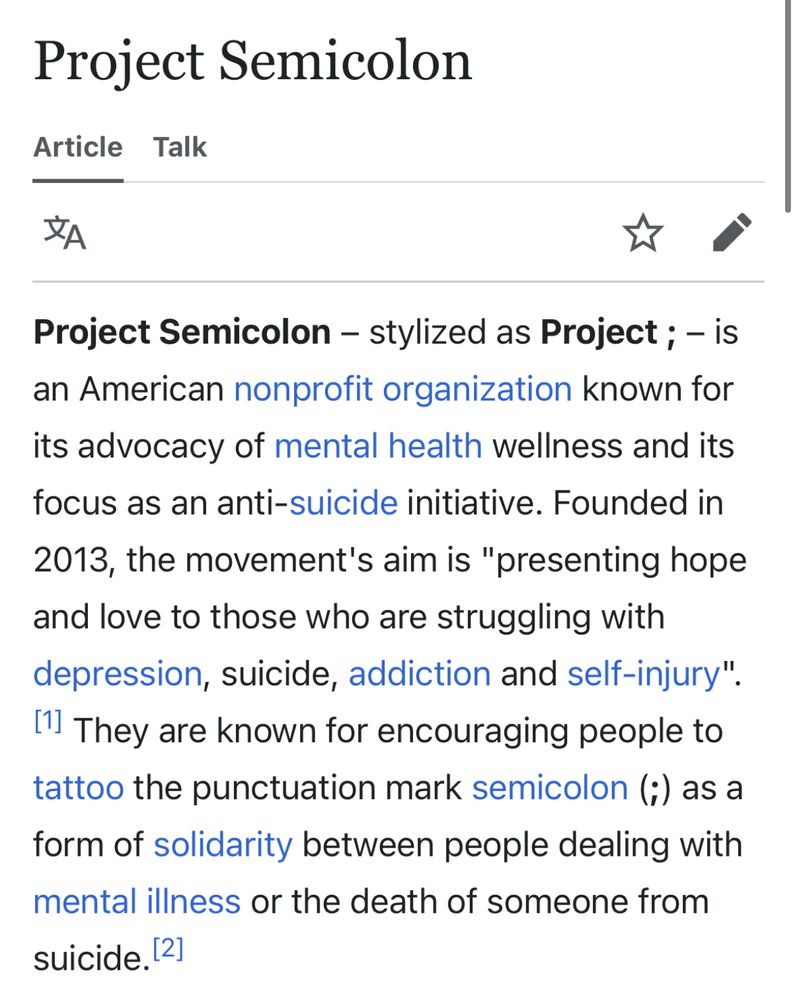Screen dimensions: 797x1000
Task: Jump to citation [1]
Action: coord(48,721)
